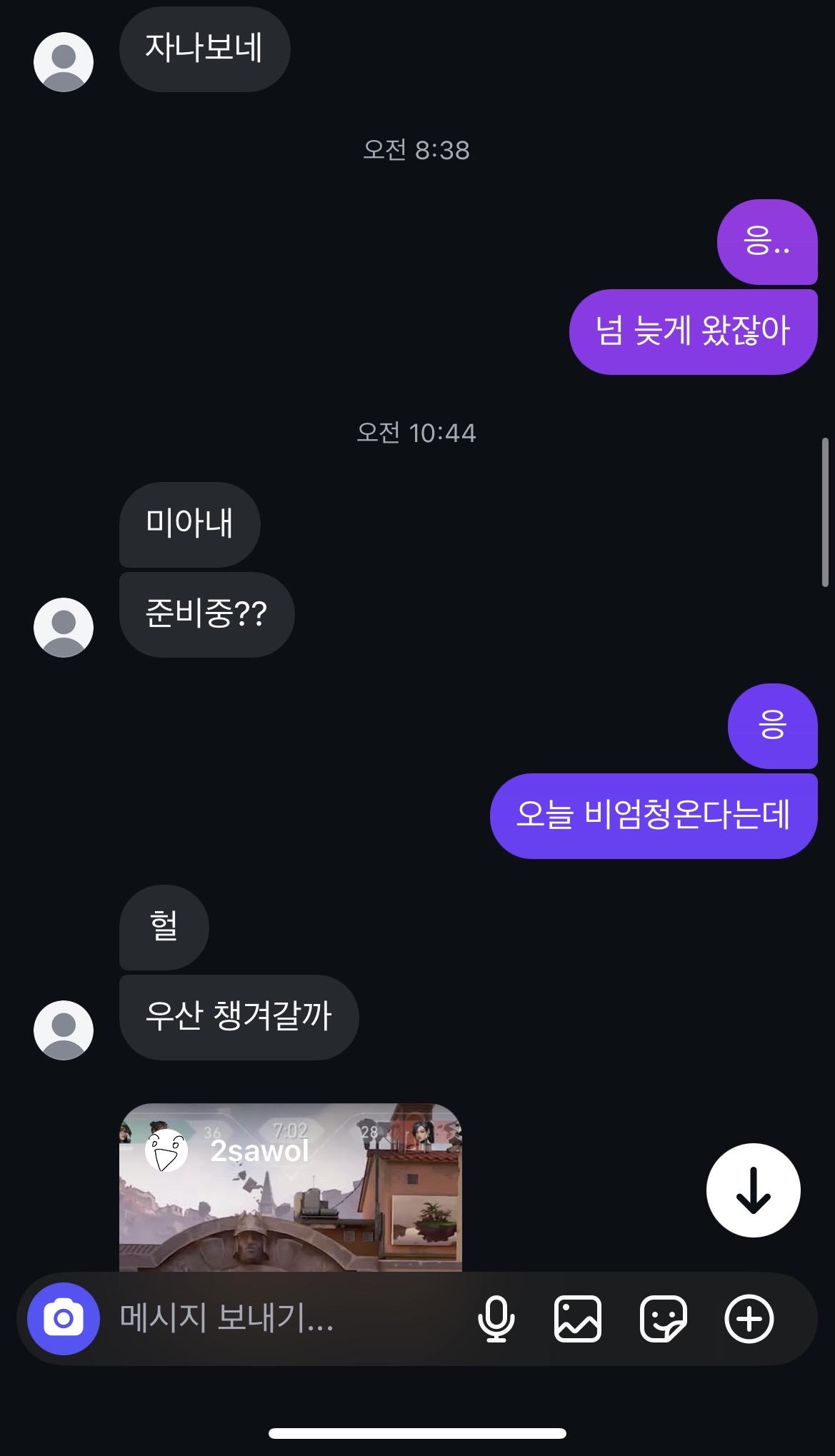Open the sender's profile beside 우산 챙겨갈까
The height and width of the screenshot is (1456, 835).
(x=64, y=1030)
